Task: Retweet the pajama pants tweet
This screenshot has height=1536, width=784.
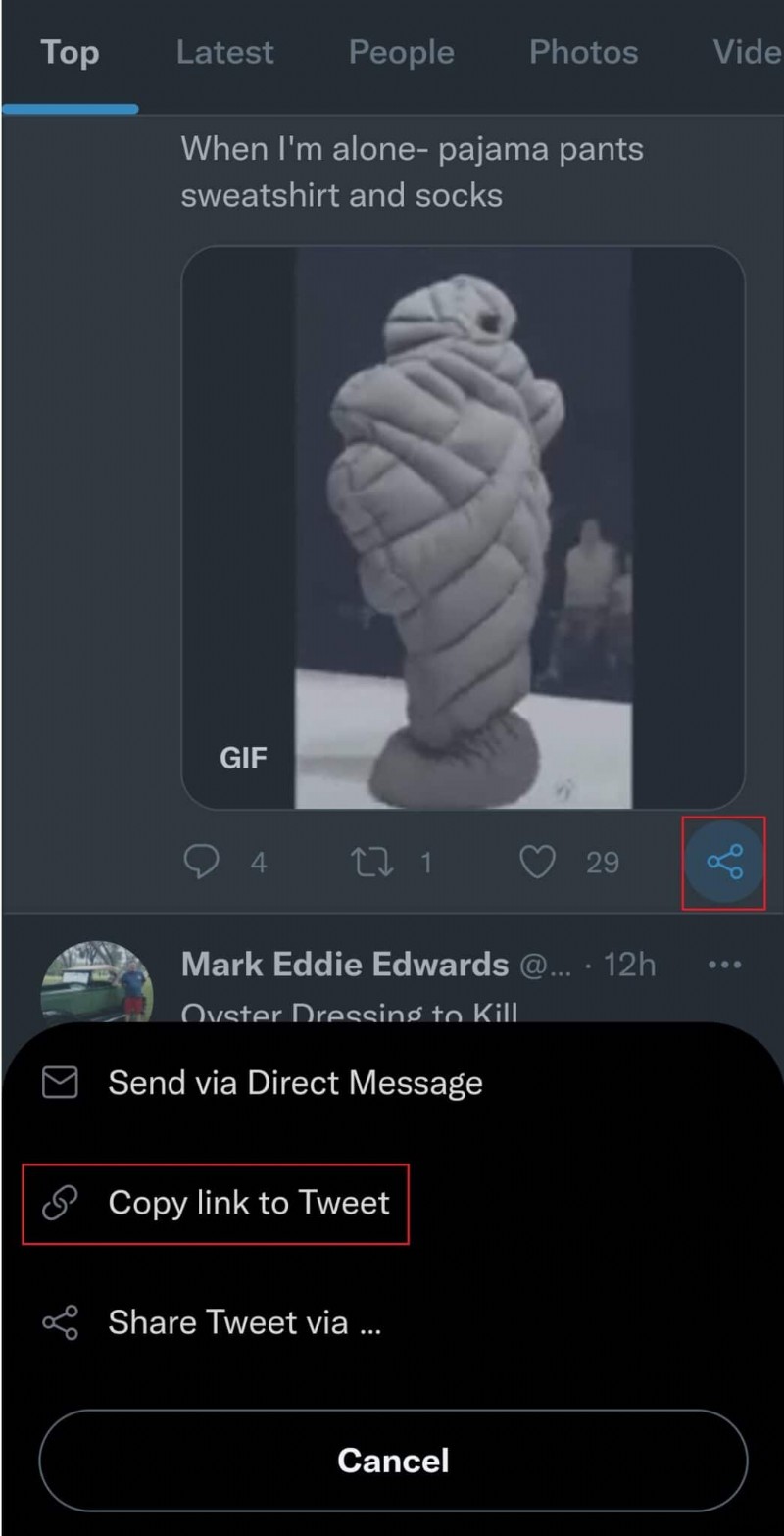Action: coord(369,863)
